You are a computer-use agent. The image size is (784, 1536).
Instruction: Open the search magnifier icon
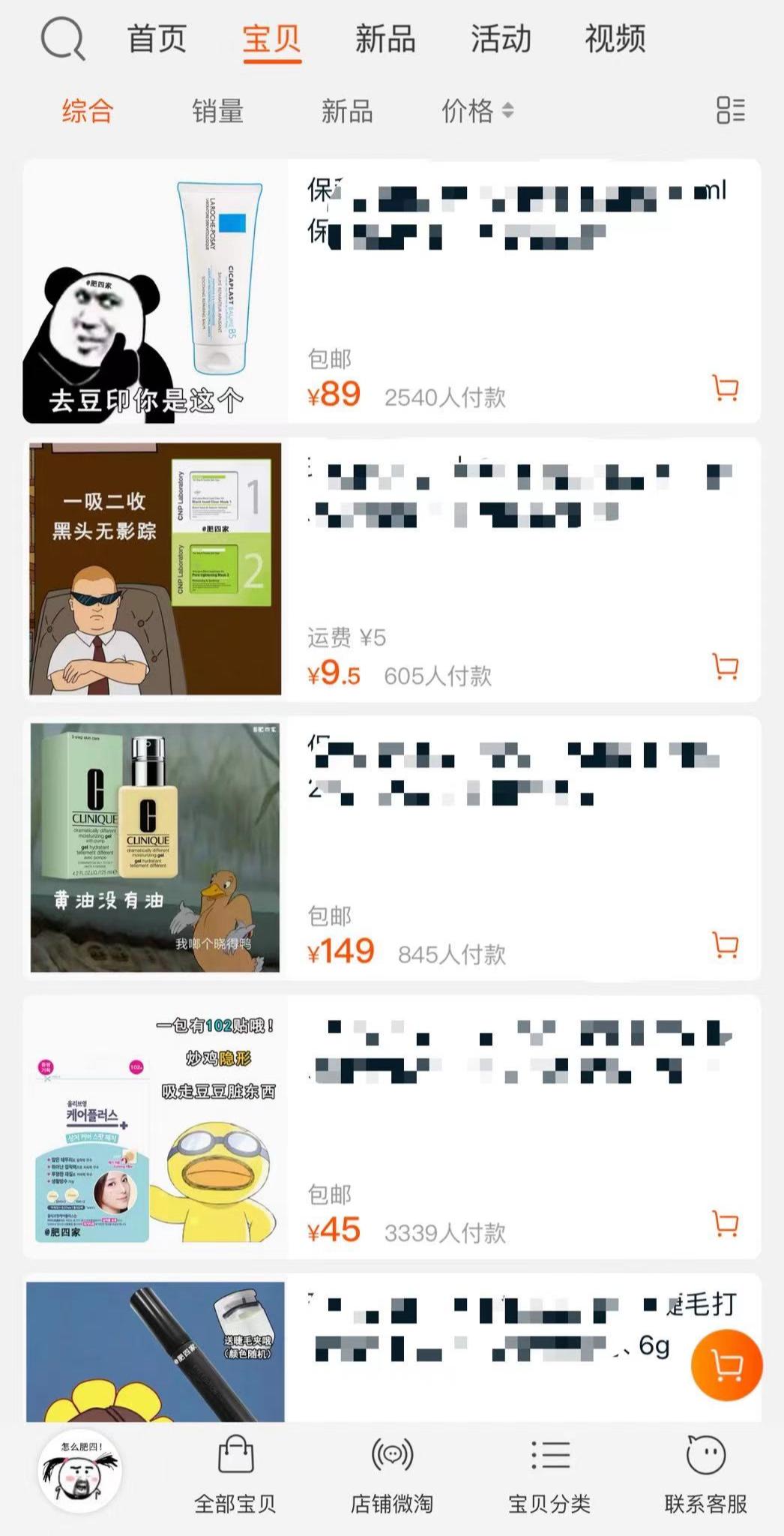[x=64, y=39]
